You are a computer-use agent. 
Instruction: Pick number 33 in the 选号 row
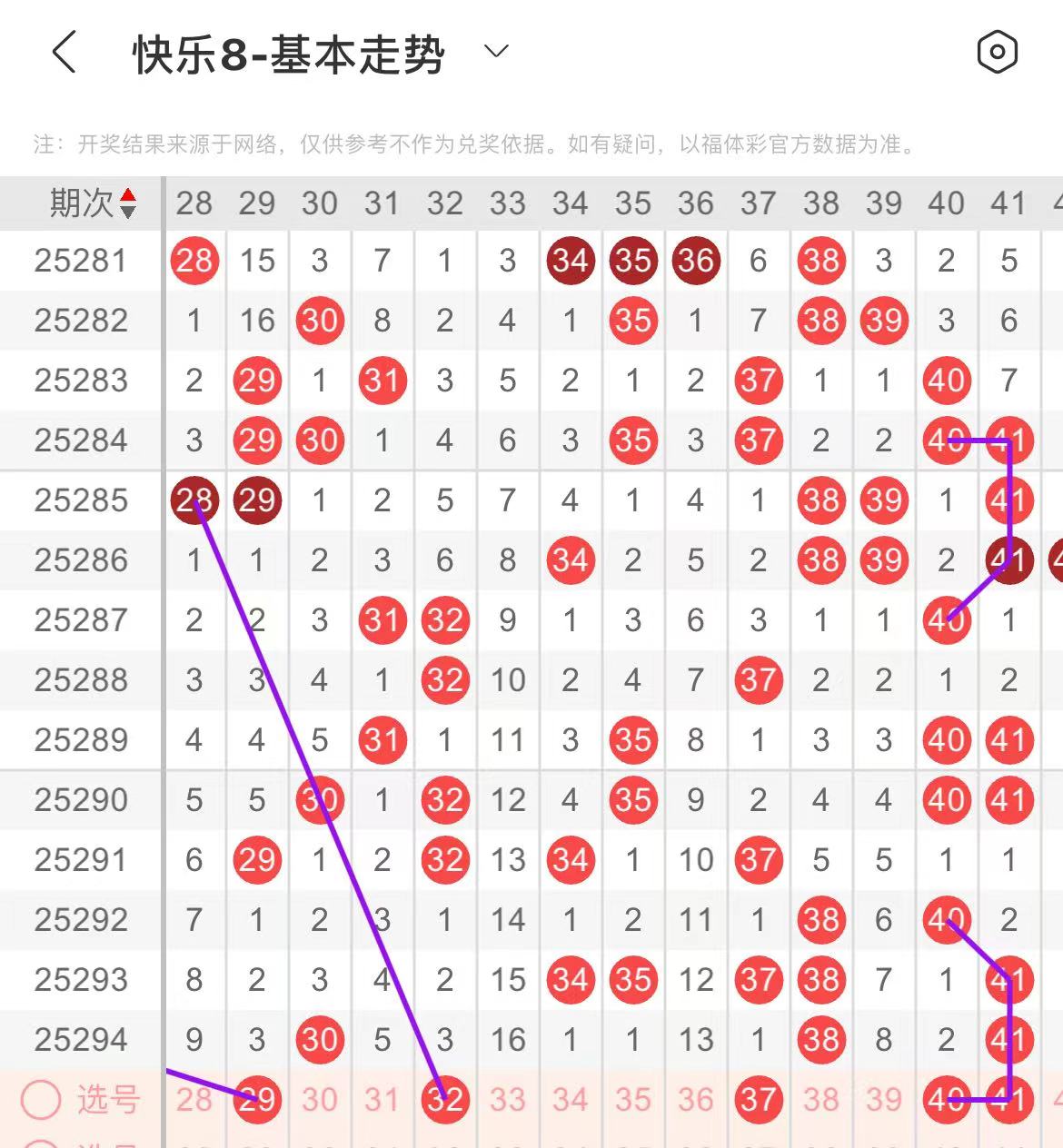coord(508,1100)
